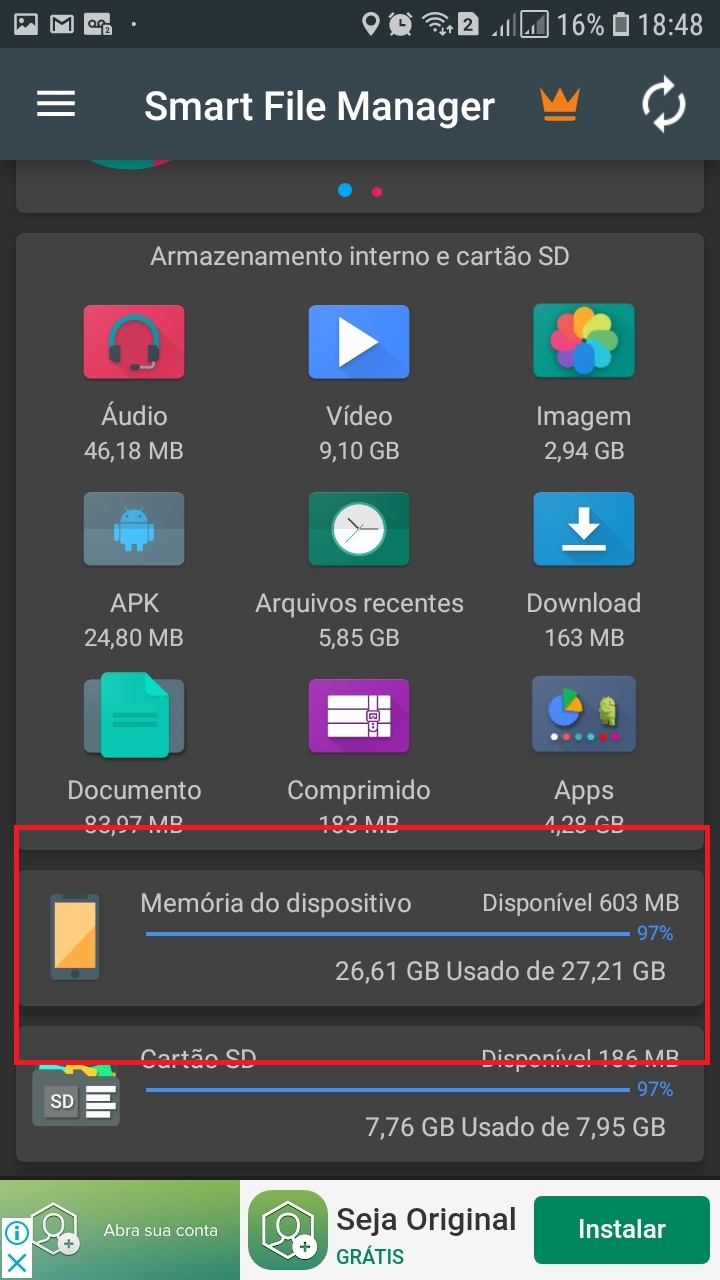This screenshot has width=720, height=1280.
Task: Tap the Instalar ad button
Action: (x=621, y=1229)
